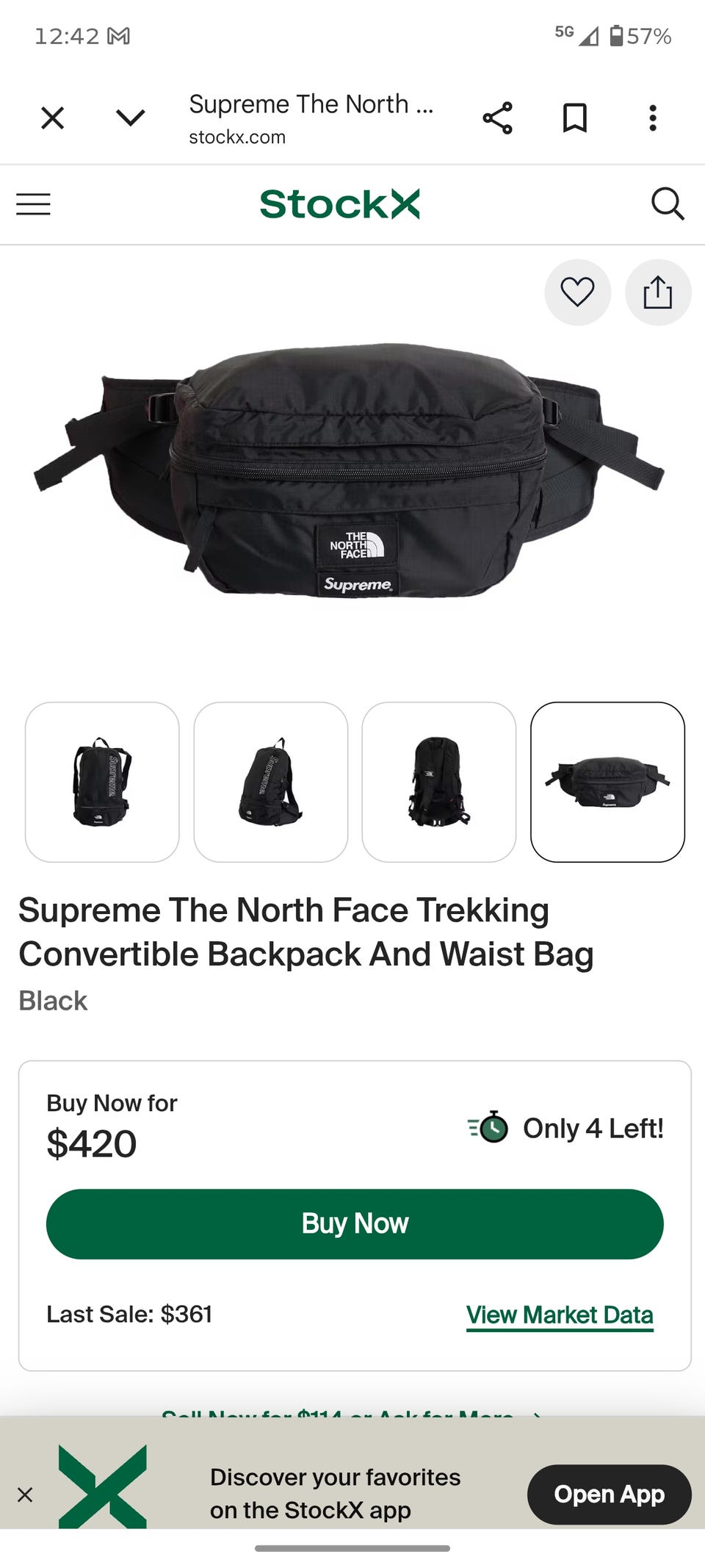Open View Market Data link
Image resolution: width=705 pixels, height=1568 pixels.
(560, 1315)
